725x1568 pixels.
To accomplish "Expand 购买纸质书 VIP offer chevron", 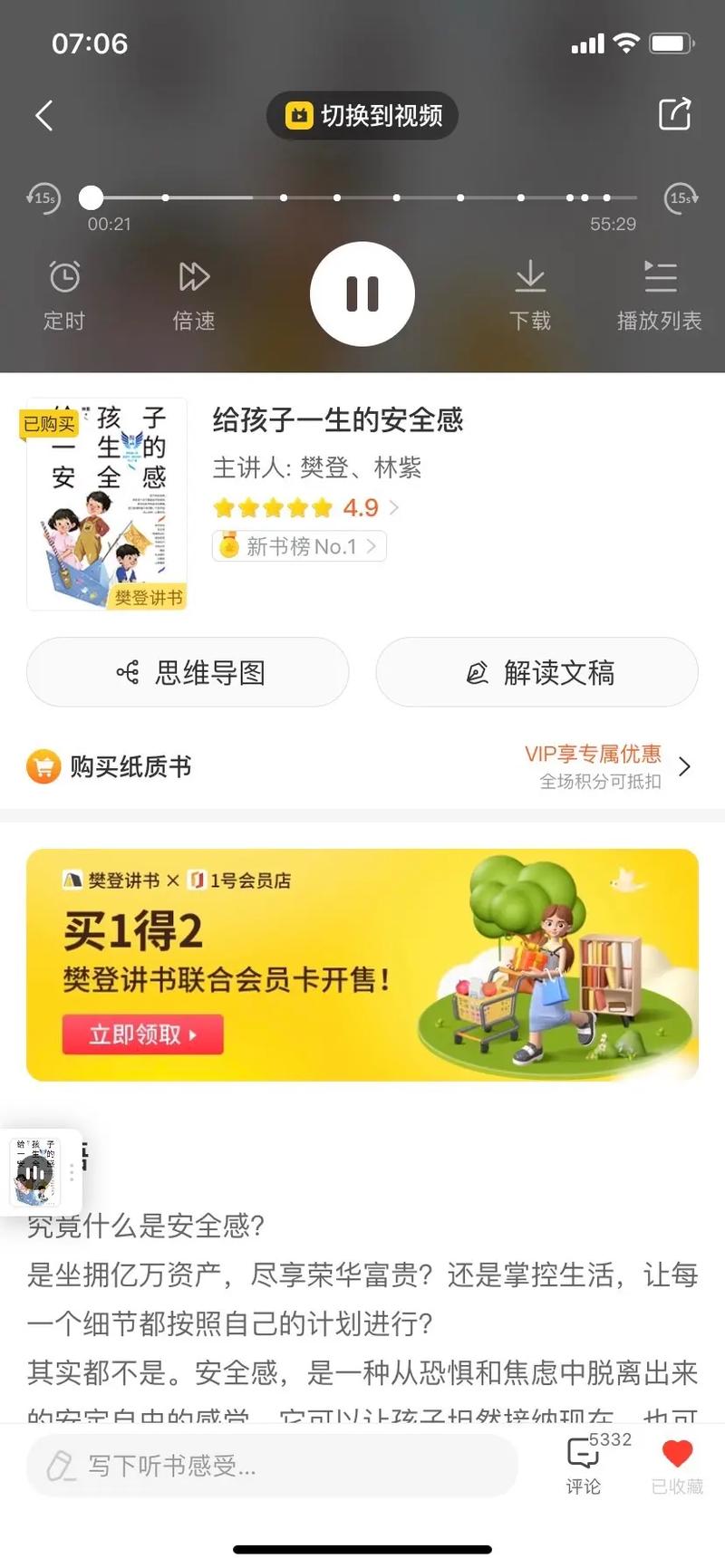I will [x=686, y=766].
